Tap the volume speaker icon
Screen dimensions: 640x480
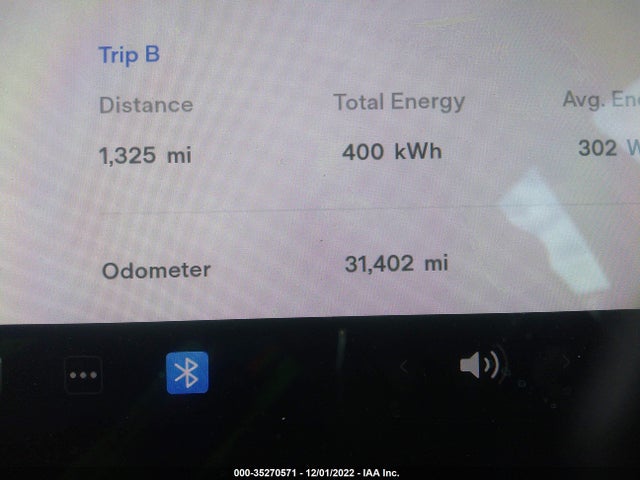click(481, 364)
